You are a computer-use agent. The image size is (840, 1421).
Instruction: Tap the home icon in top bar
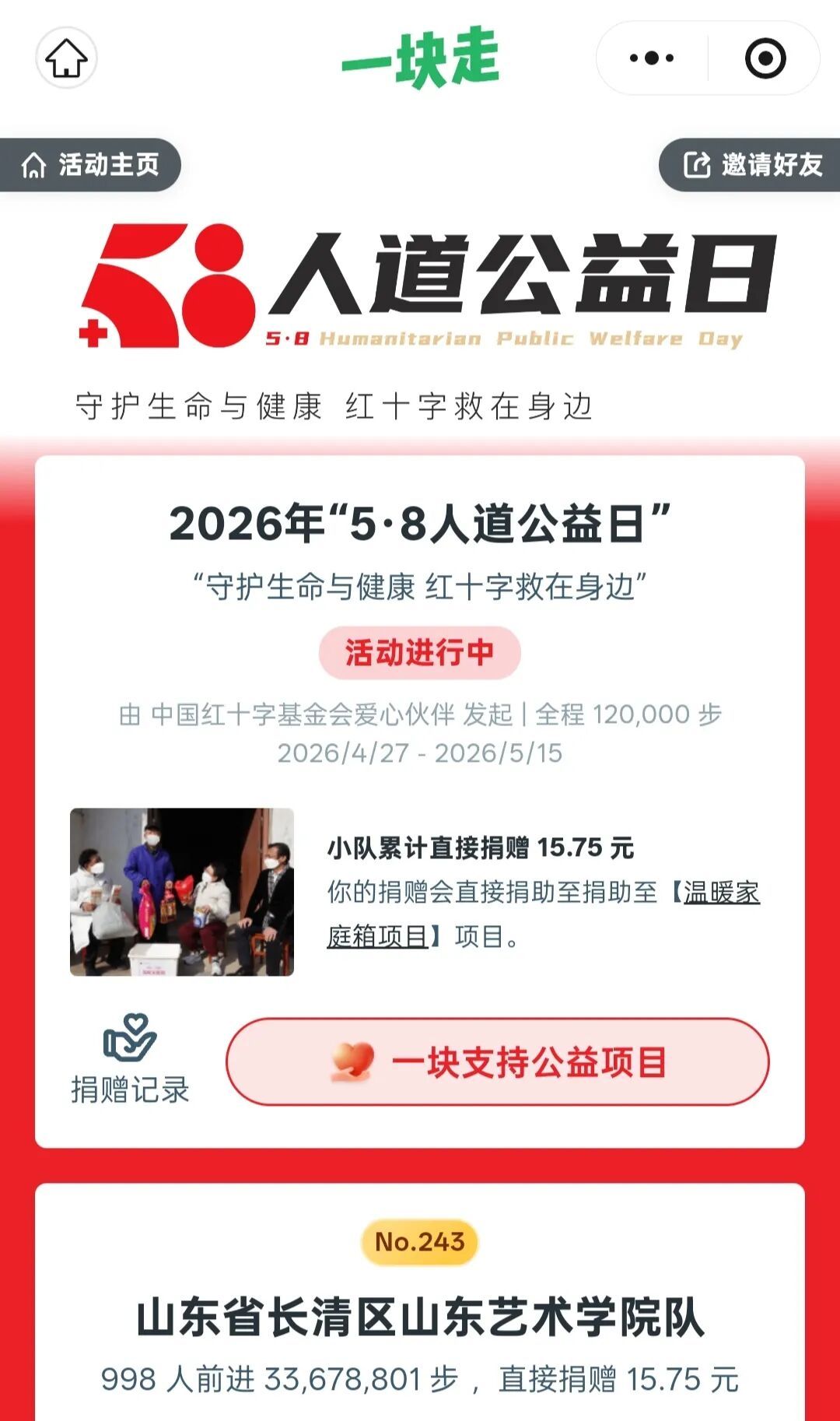click(x=66, y=58)
